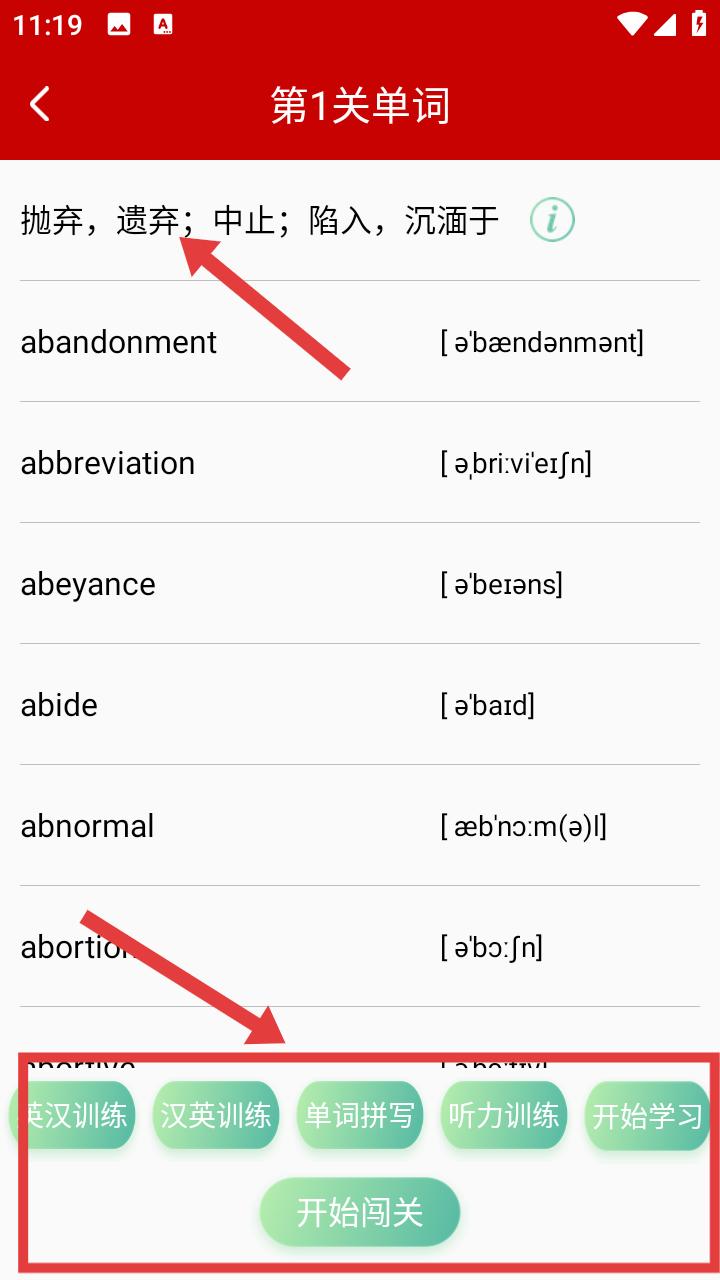Open the word abandonment
Image resolution: width=720 pixels, height=1280 pixels.
point(360,342)
